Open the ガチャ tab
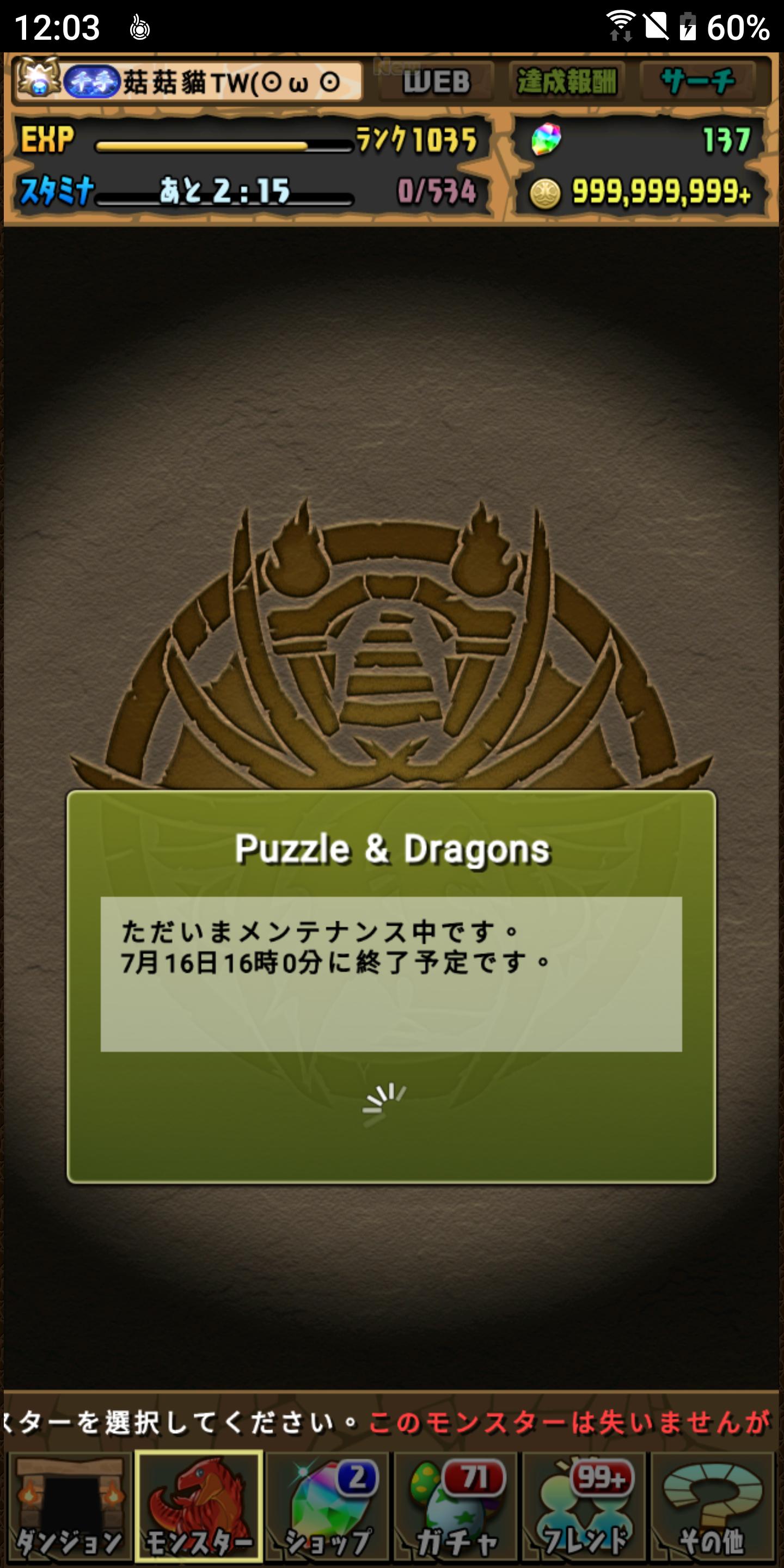Screen dimensions: 784x1568 pyautogui.click(x=457, y=1506)
